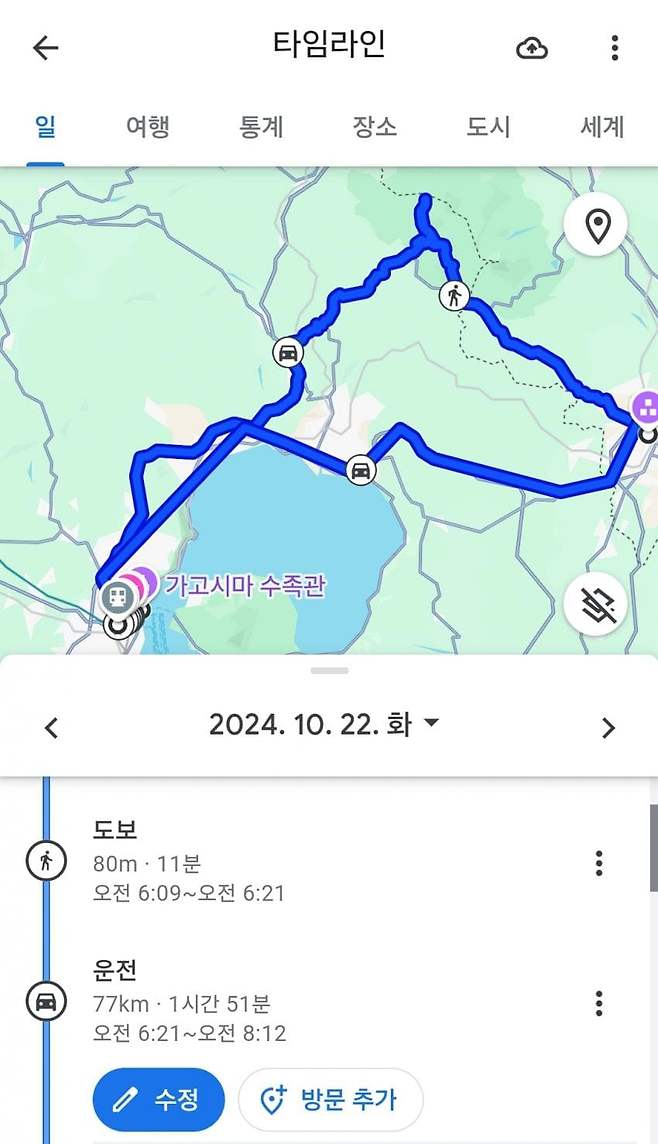Switch to the 세계 tab
Screen dimensions: 658x1144
point(602,127)
